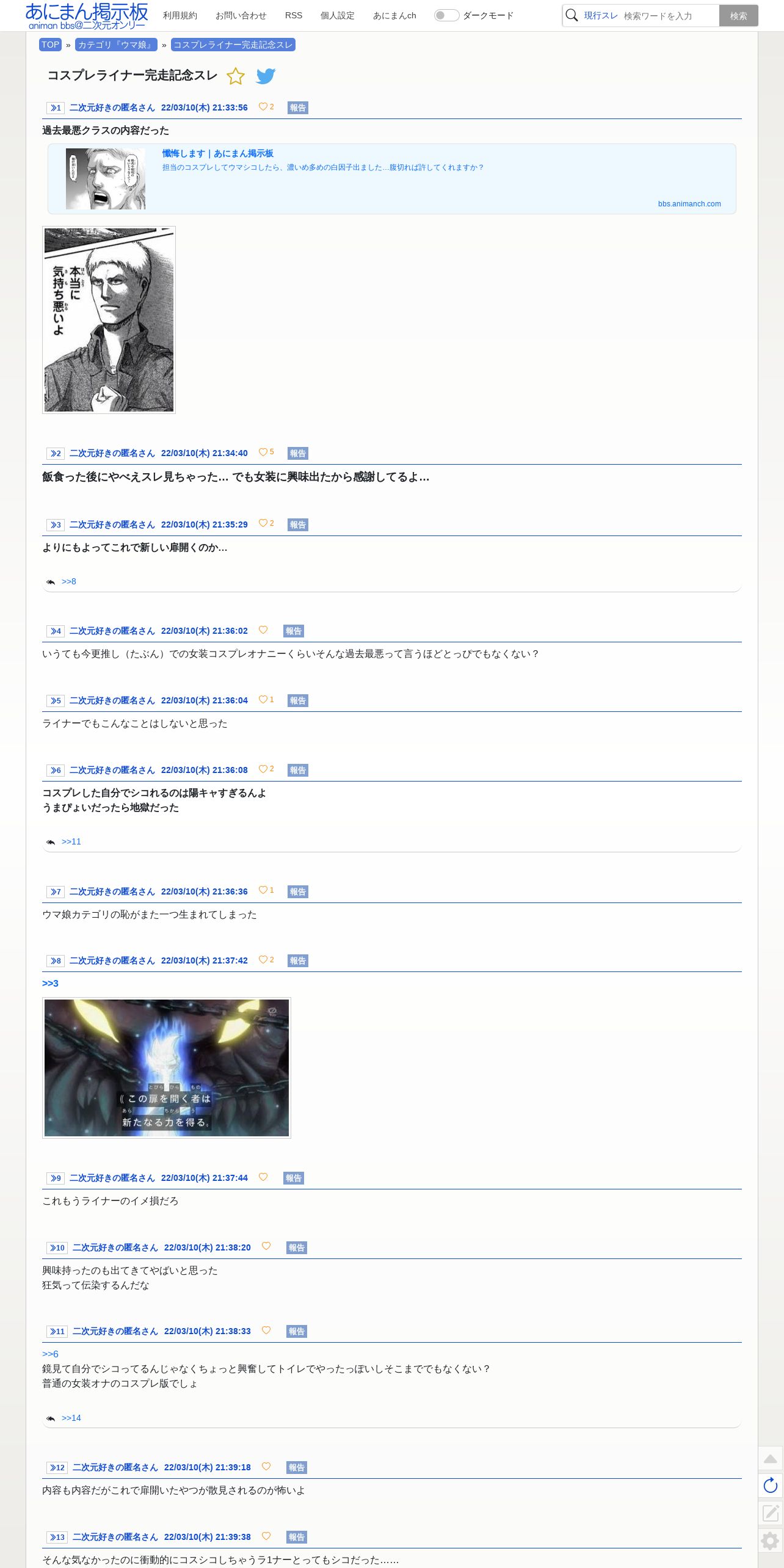The width and height of the screenshot is (784, 1568).
Task: Tap the search word input field
Action: 670,16
